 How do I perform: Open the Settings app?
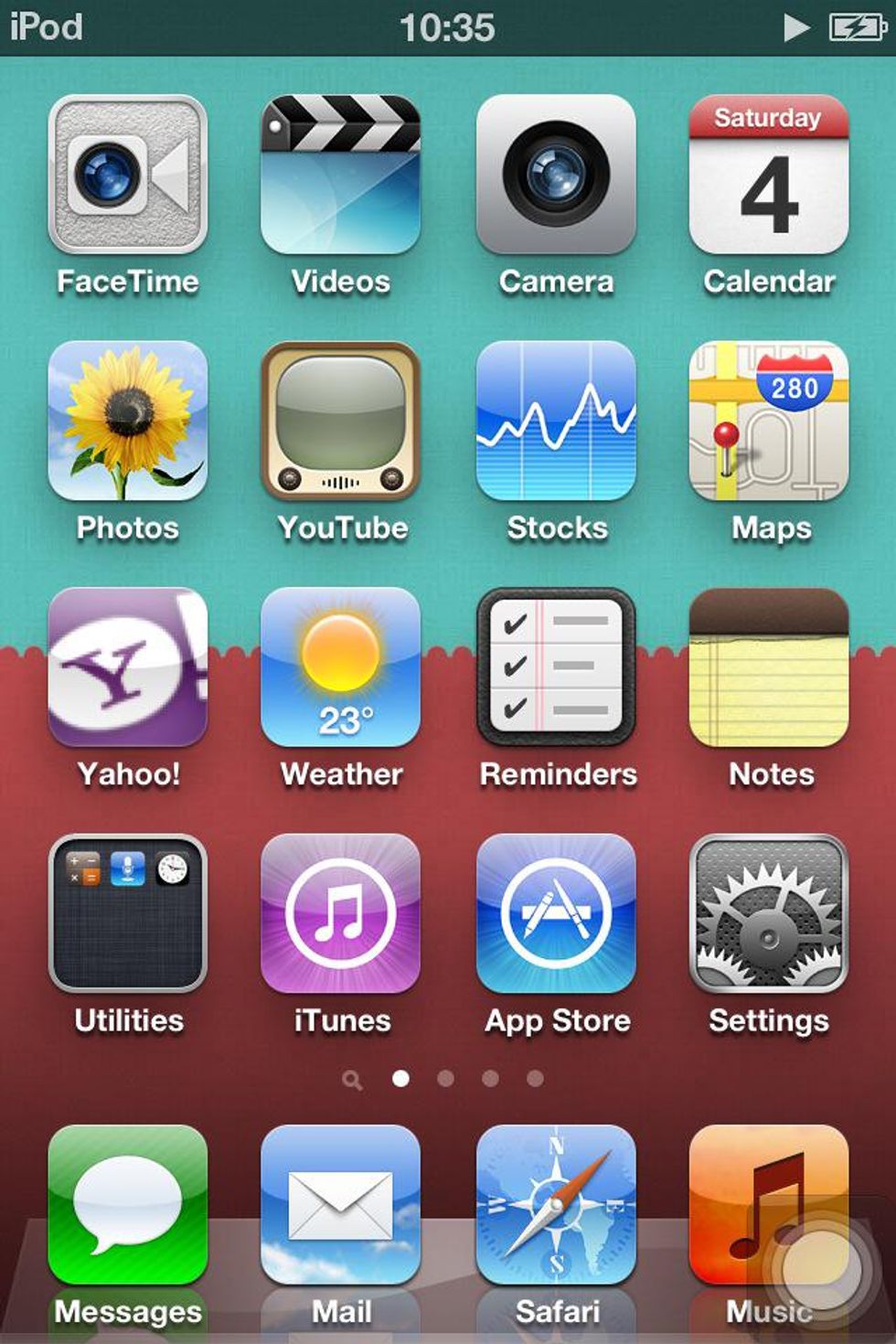click(x=768, y=913)
